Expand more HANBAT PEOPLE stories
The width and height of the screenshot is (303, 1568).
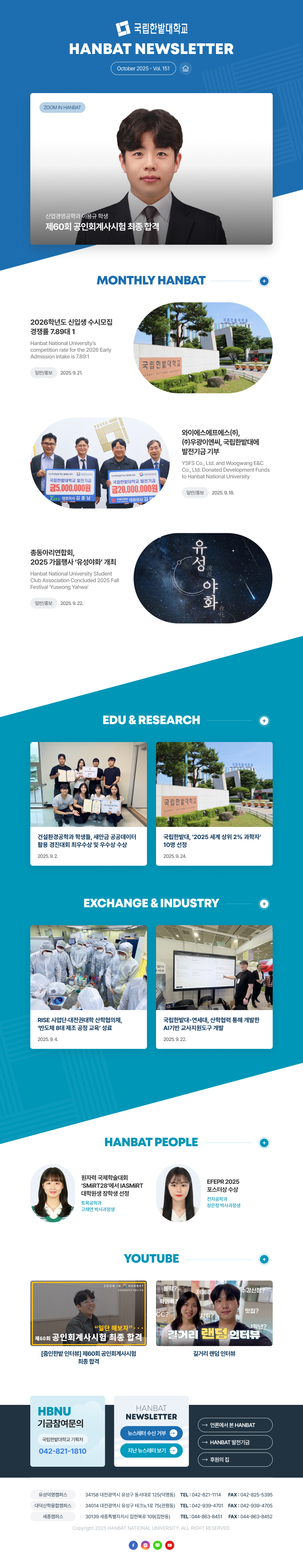(263, 1143)
